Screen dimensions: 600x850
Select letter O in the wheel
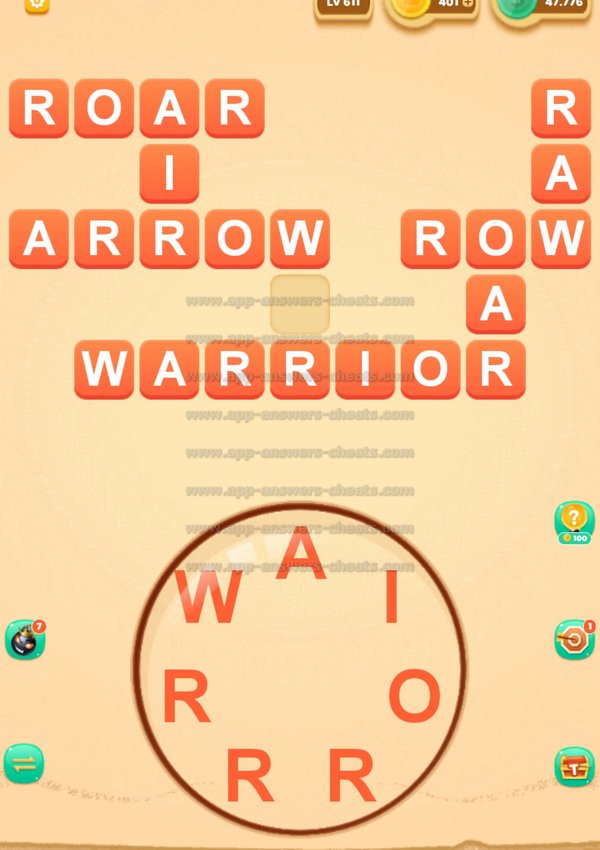pos(415,697)
